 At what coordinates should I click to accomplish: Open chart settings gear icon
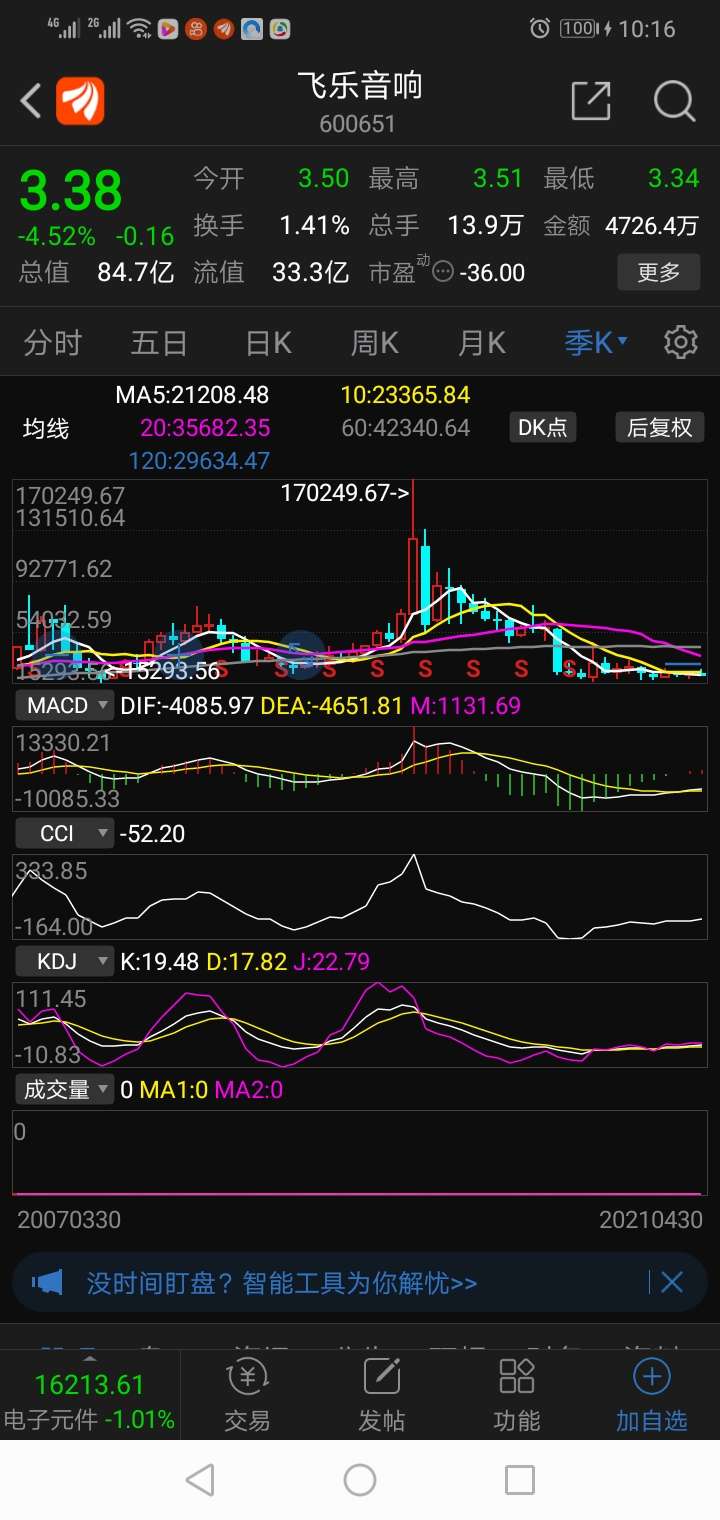[x=681, y=342]
